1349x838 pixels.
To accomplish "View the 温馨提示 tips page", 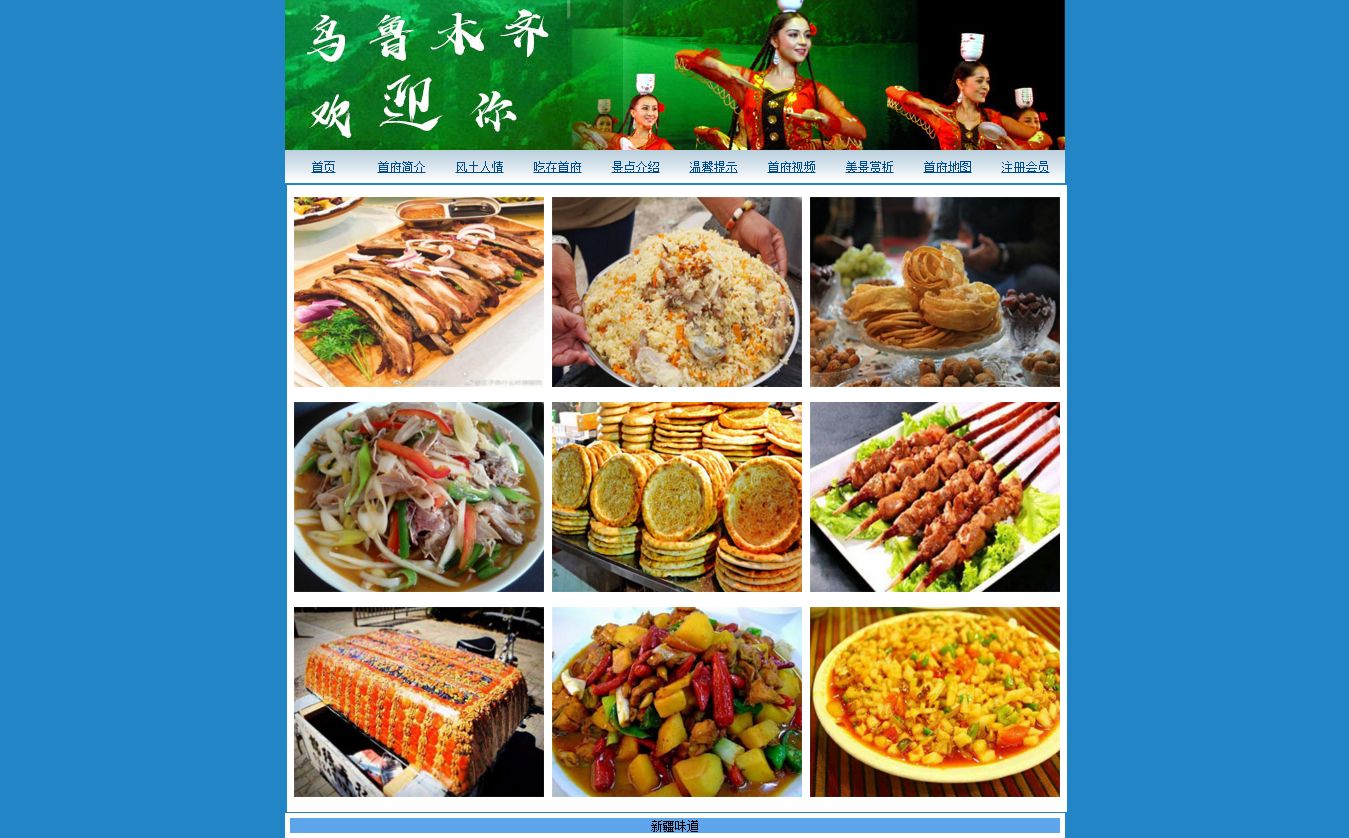I will coord(713,167).
